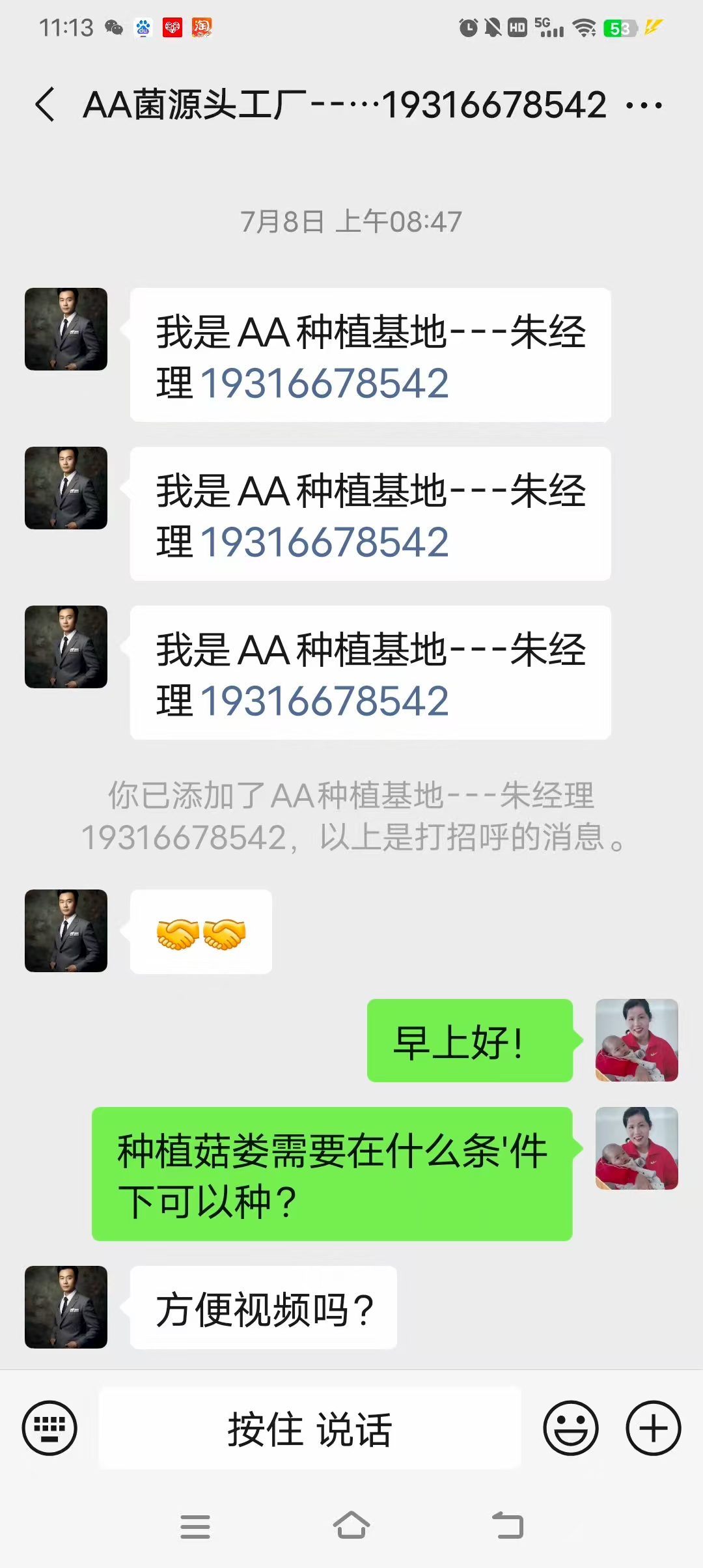The image size is (703, 1568).
Task: Open my own avatar beside 早上好!
Action: [x=636, y=1040]
